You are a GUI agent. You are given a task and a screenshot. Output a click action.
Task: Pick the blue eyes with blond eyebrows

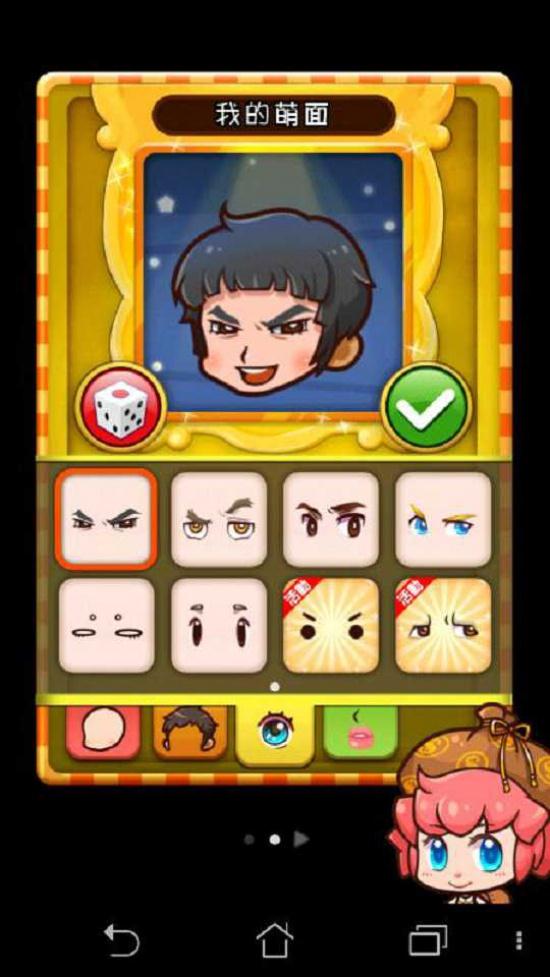443,519
